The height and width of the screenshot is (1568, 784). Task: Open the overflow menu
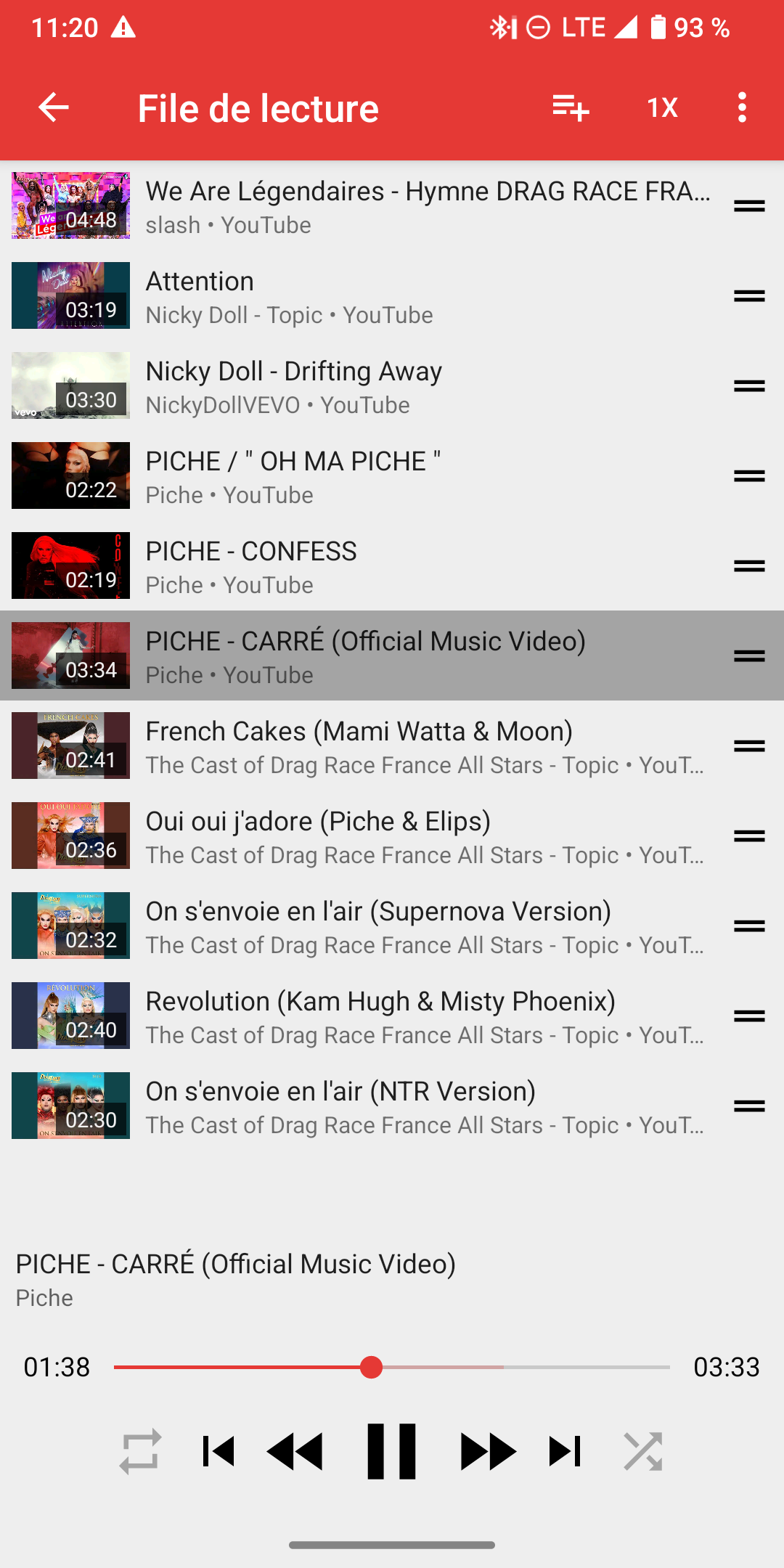point(742,107)
